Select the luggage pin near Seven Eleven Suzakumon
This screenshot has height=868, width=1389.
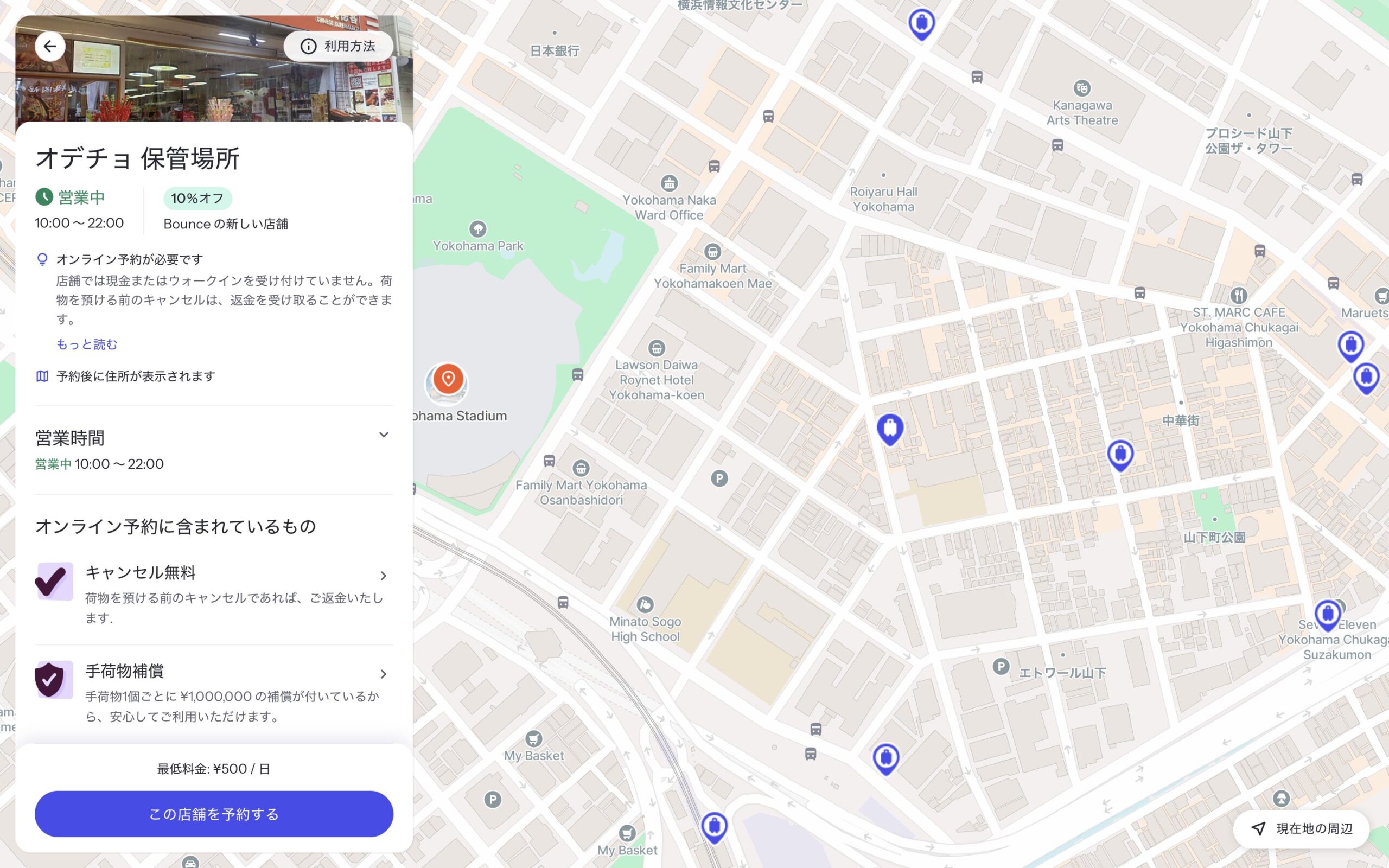(1327, 614)
